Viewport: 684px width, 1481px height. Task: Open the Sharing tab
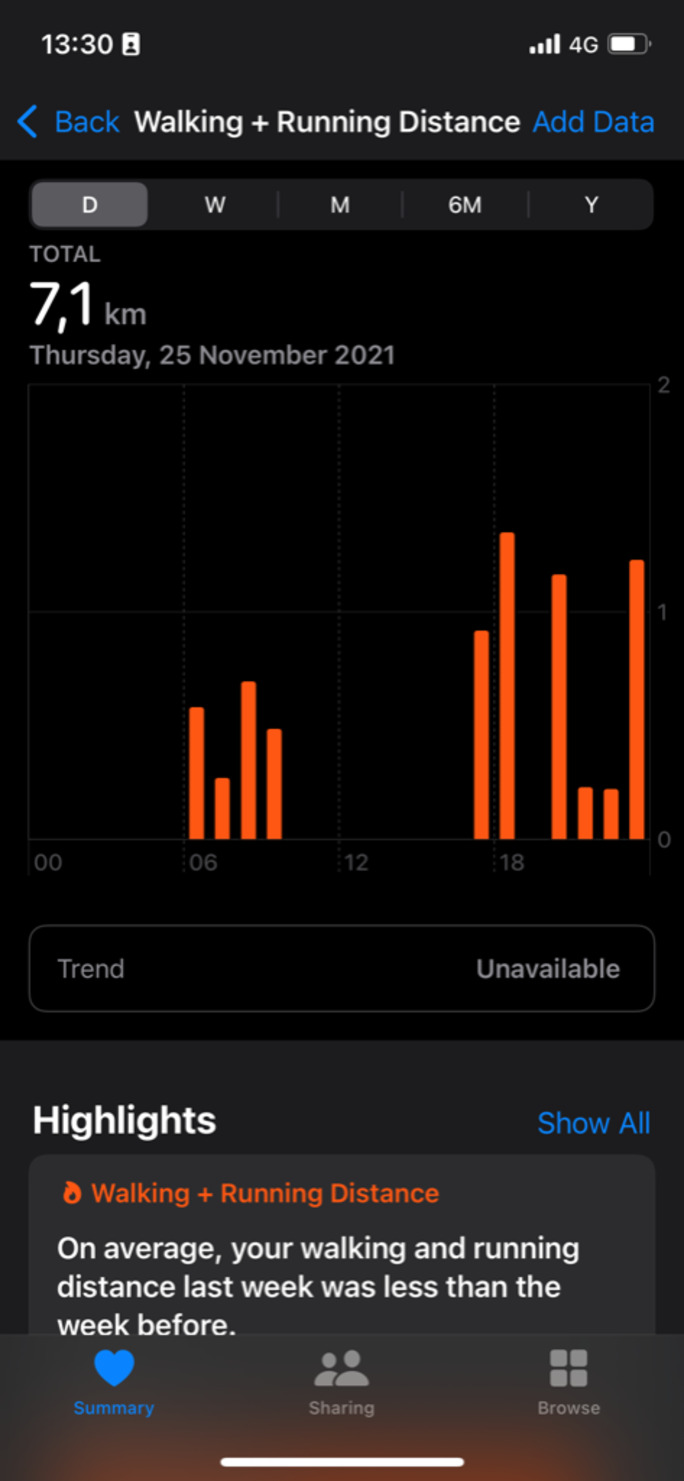341,1382
